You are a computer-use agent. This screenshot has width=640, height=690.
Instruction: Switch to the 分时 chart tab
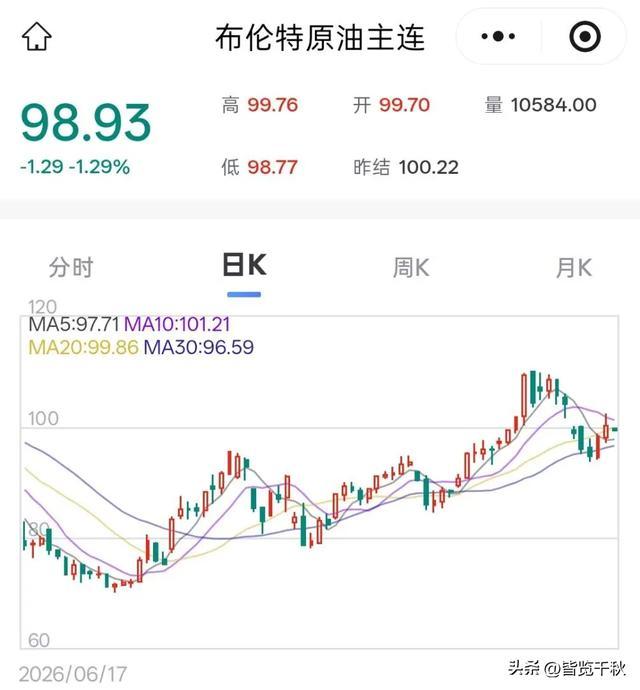[x=70, y=268]
